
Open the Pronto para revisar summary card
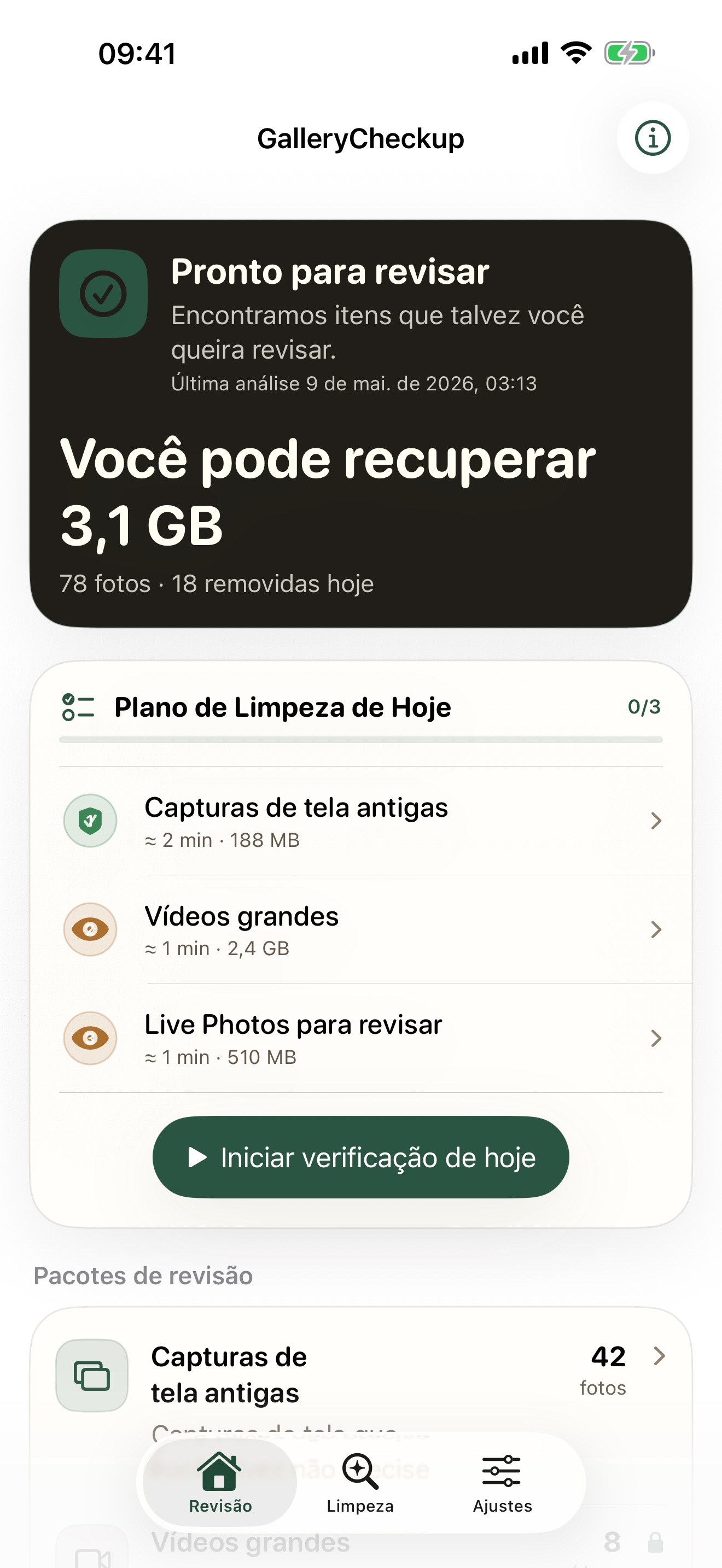pos(361,424)
